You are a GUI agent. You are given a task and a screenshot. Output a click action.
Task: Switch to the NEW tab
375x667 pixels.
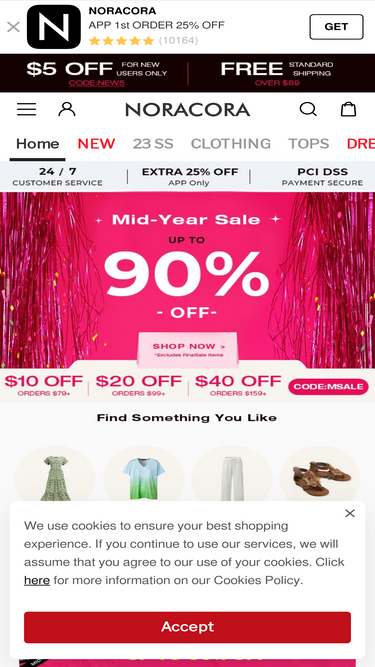96,144
